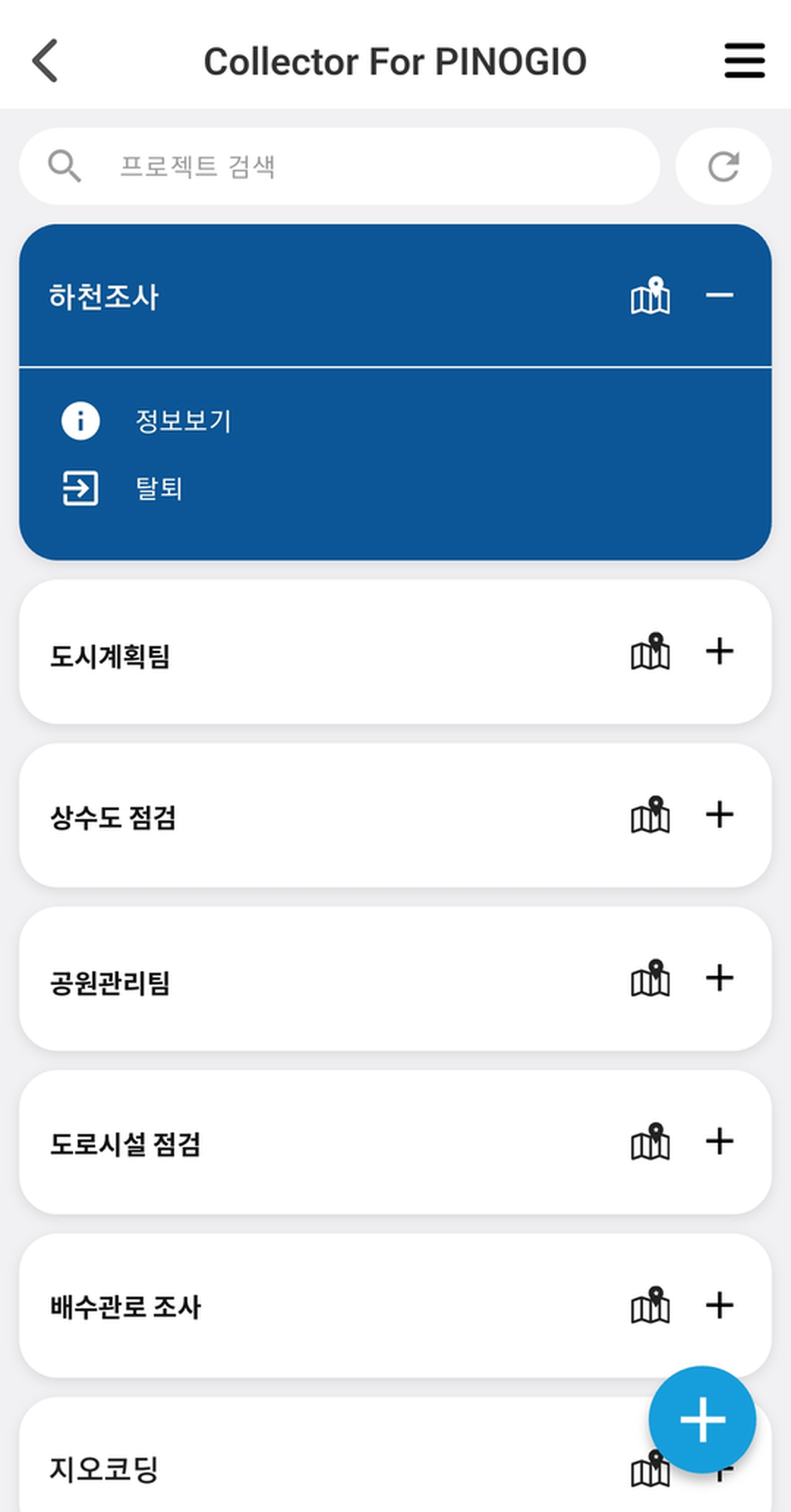
Task: Click the map icon on 배수관로 조사
Action: pyautogui.click(x=650, y=1305)
